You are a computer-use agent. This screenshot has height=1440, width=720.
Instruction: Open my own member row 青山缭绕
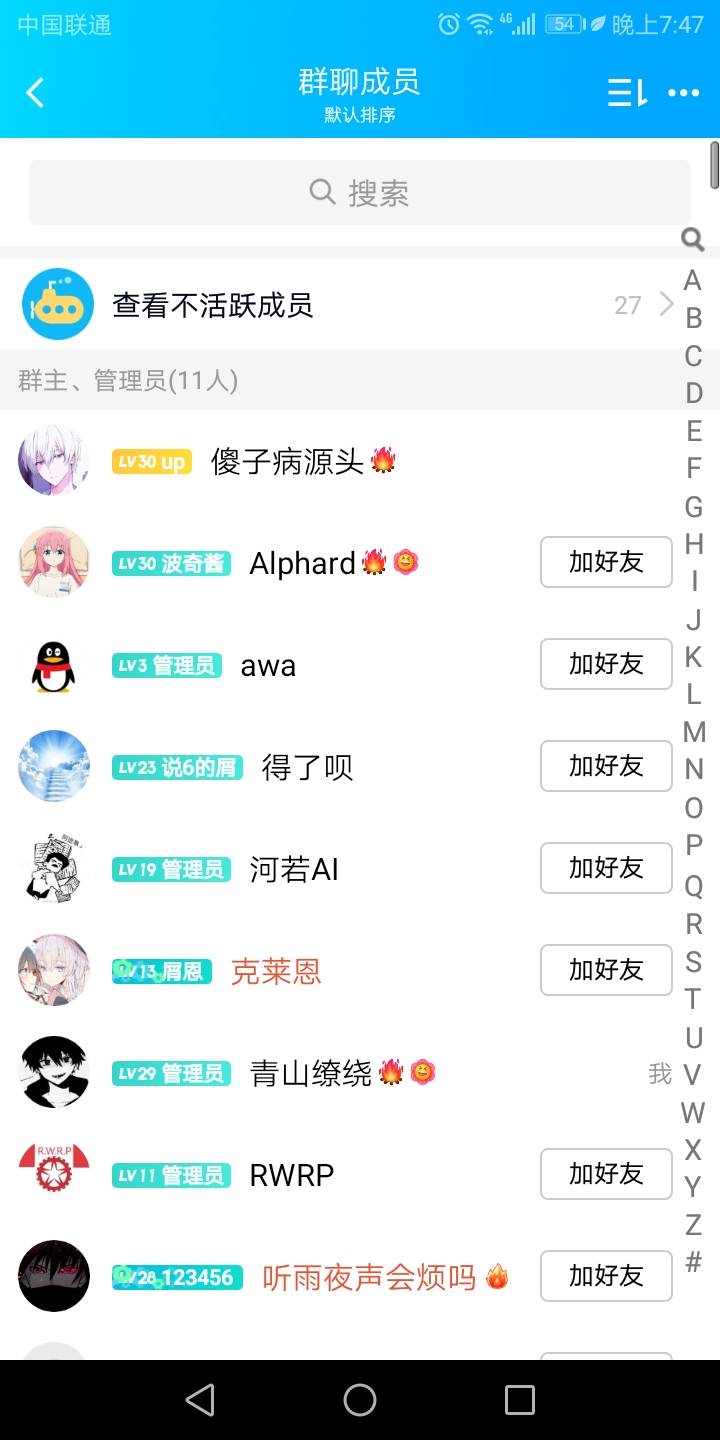pyautogui.click(x=310, y=1073)
